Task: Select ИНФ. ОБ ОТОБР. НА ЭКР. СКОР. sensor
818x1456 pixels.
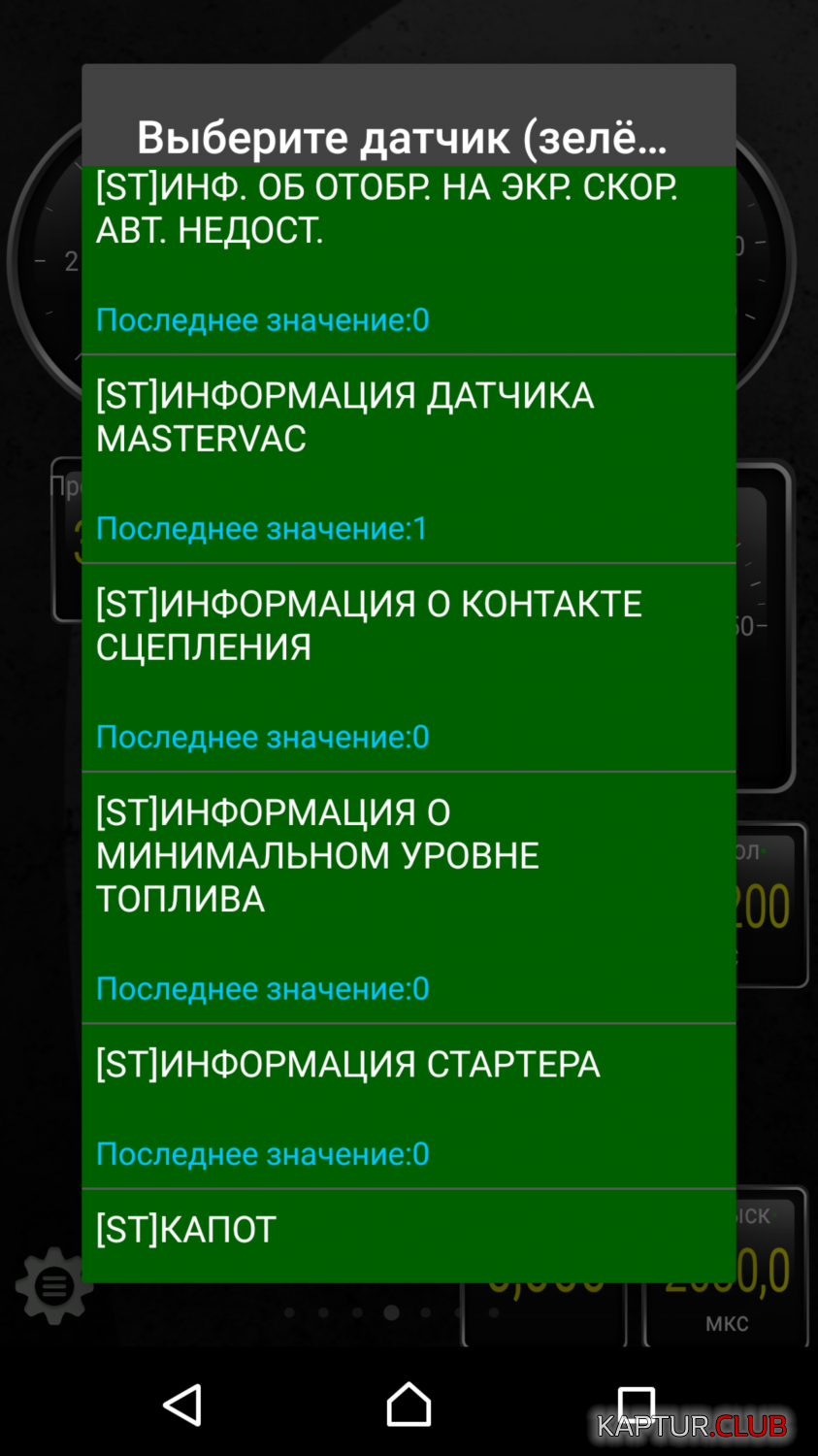Action: coord(409,259)
